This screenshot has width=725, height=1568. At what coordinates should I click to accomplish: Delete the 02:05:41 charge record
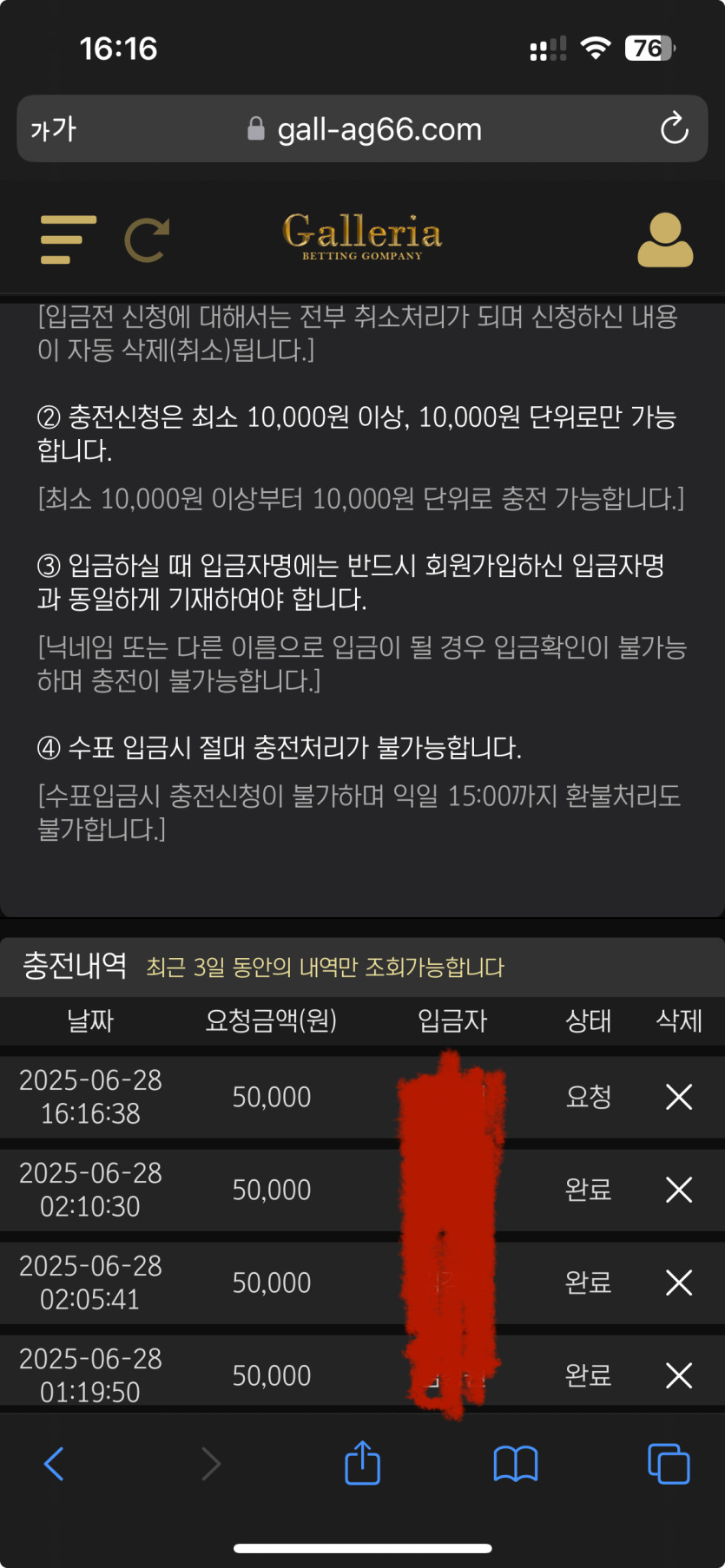tap(678, 1283)
